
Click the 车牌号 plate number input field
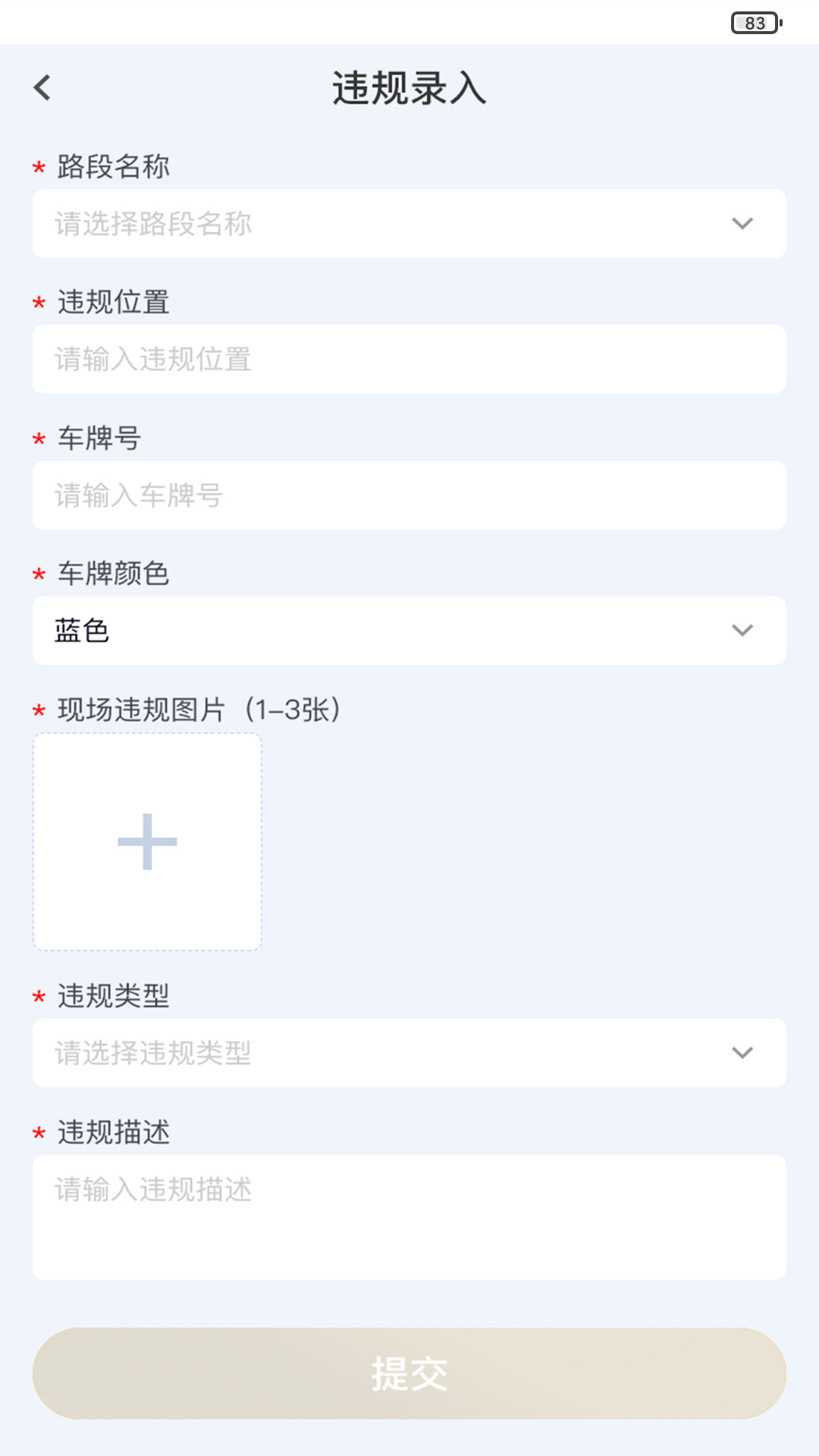coord(409,494)
